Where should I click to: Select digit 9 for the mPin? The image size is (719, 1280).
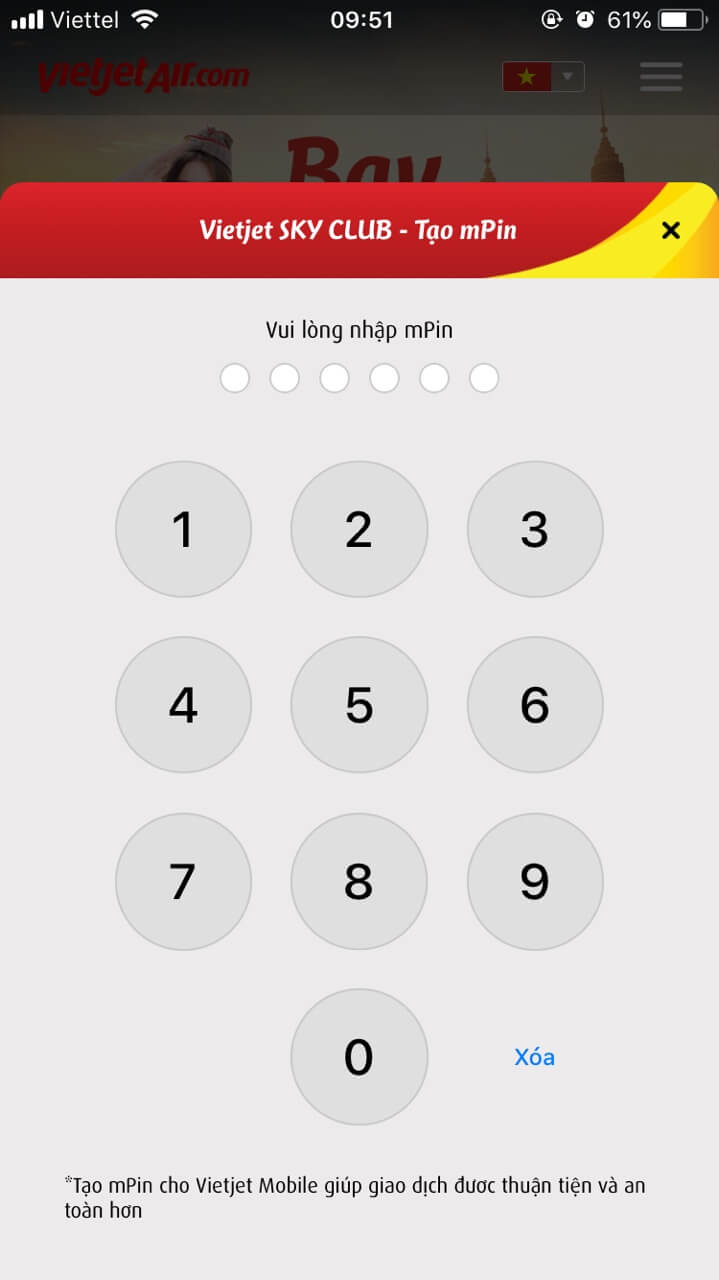point(535,881)
